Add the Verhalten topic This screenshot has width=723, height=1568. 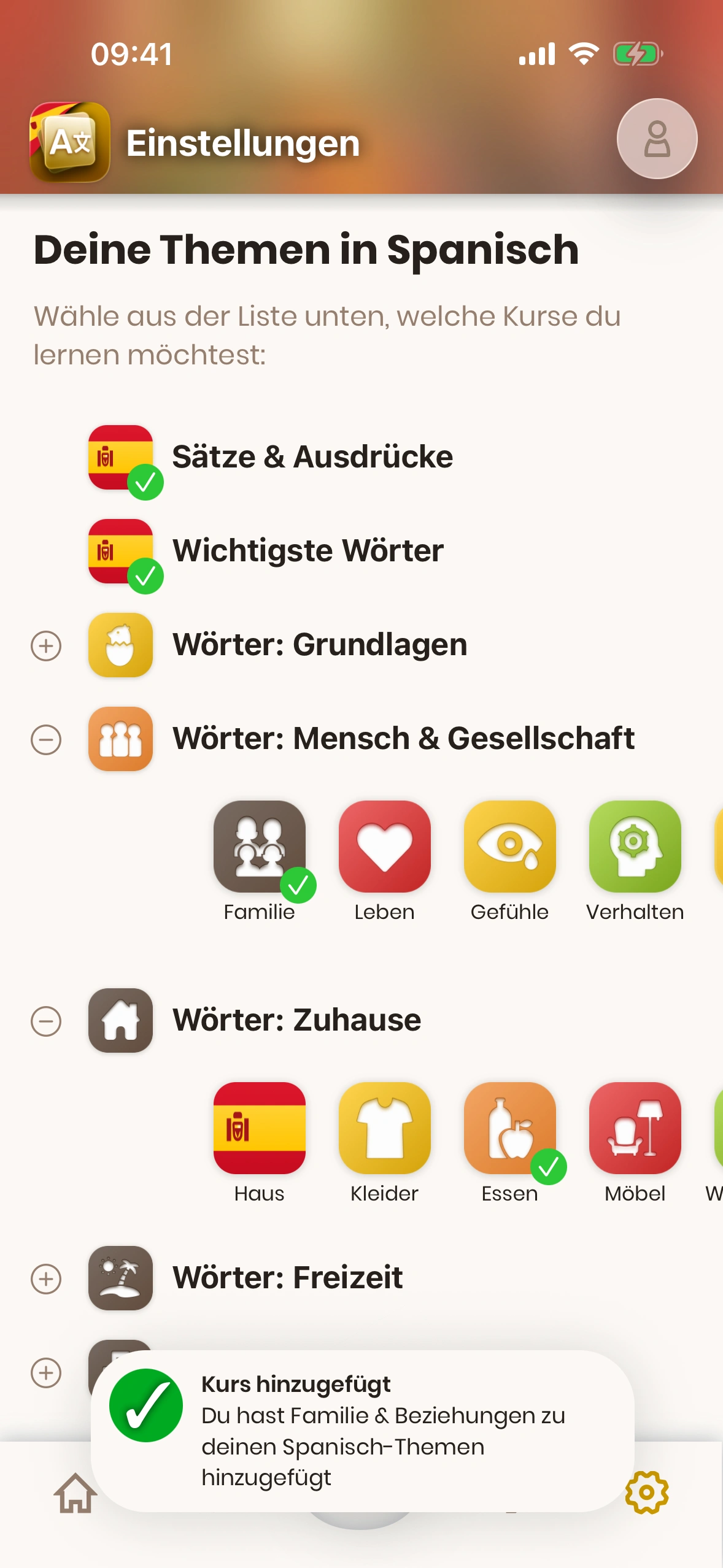pyautogui.click(x=635, y=847)
